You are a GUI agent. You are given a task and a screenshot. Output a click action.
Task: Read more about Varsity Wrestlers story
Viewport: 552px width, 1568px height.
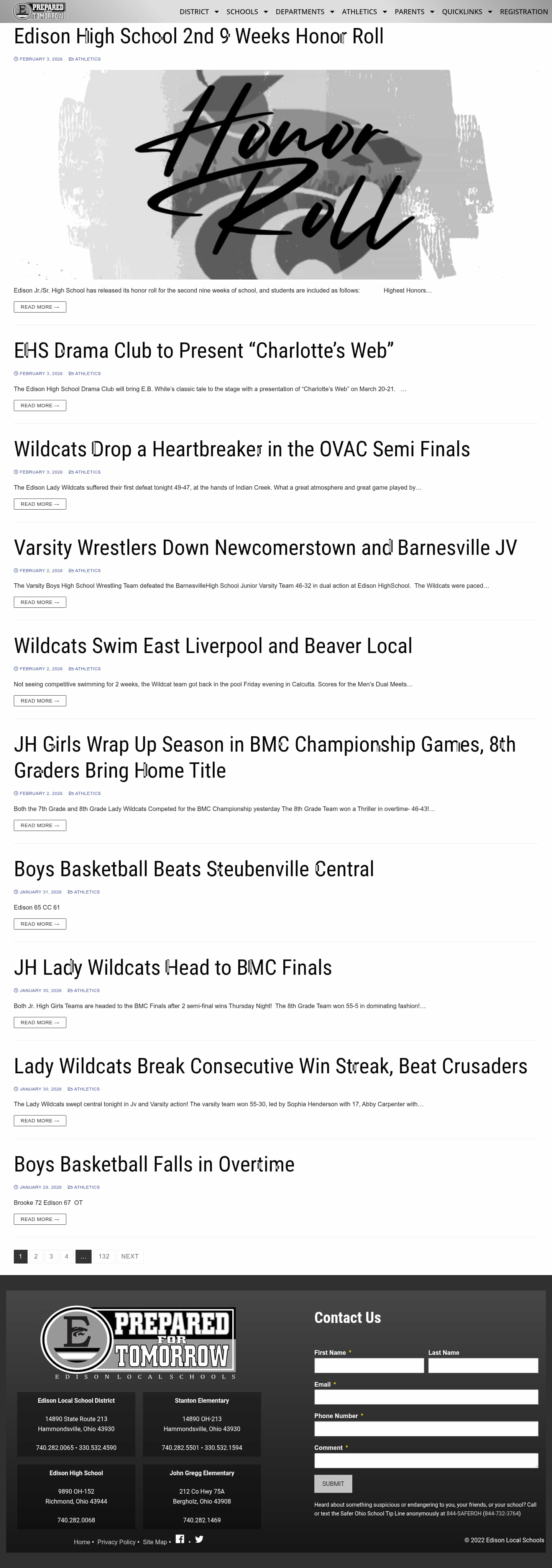tap(39, 602)
